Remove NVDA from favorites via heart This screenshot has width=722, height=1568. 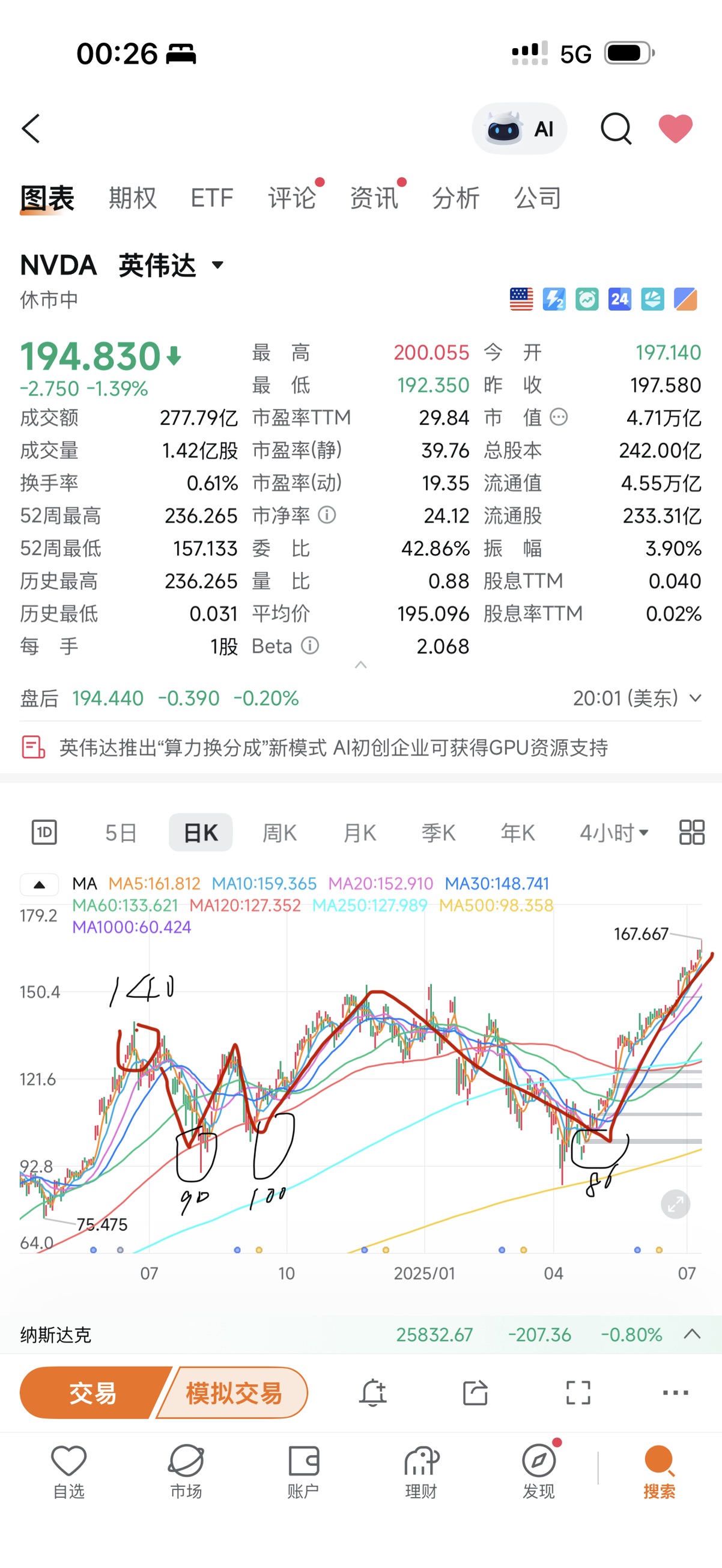coord(676,129)
